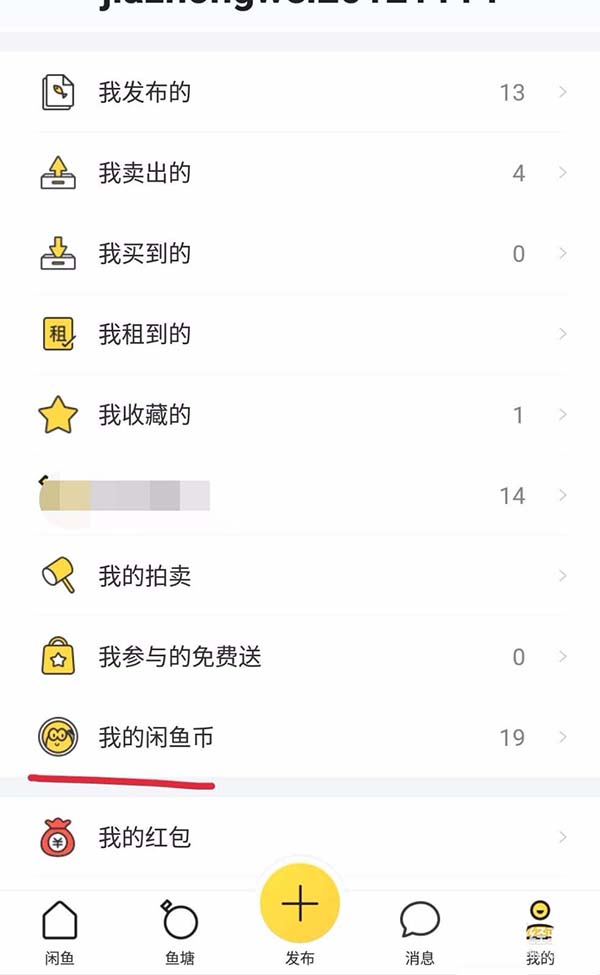View 我买到的 purchases
Screen dimensions: 600x975
(300, 254)
